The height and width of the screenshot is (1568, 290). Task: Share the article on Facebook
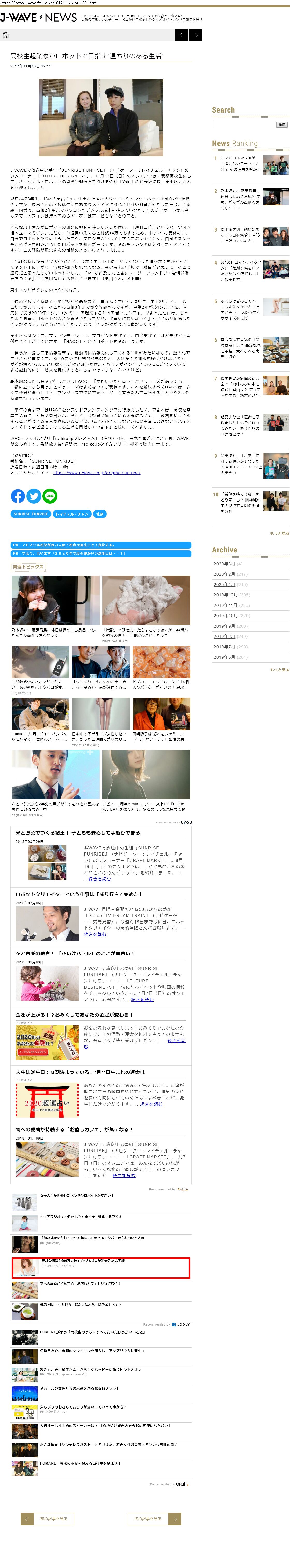18,496
